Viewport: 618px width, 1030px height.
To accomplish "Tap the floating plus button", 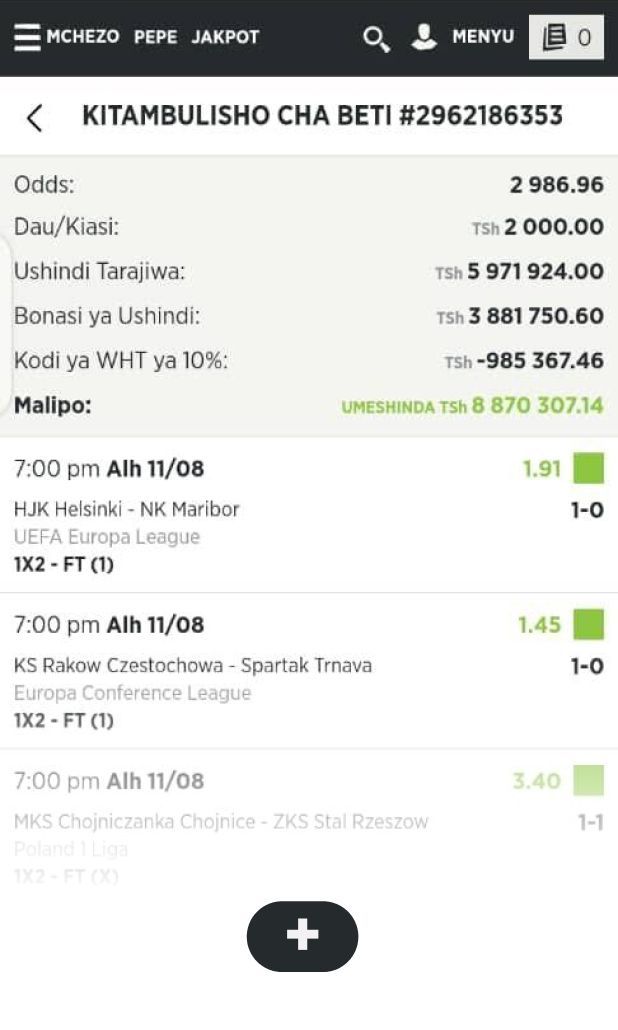I will (302, 936).
